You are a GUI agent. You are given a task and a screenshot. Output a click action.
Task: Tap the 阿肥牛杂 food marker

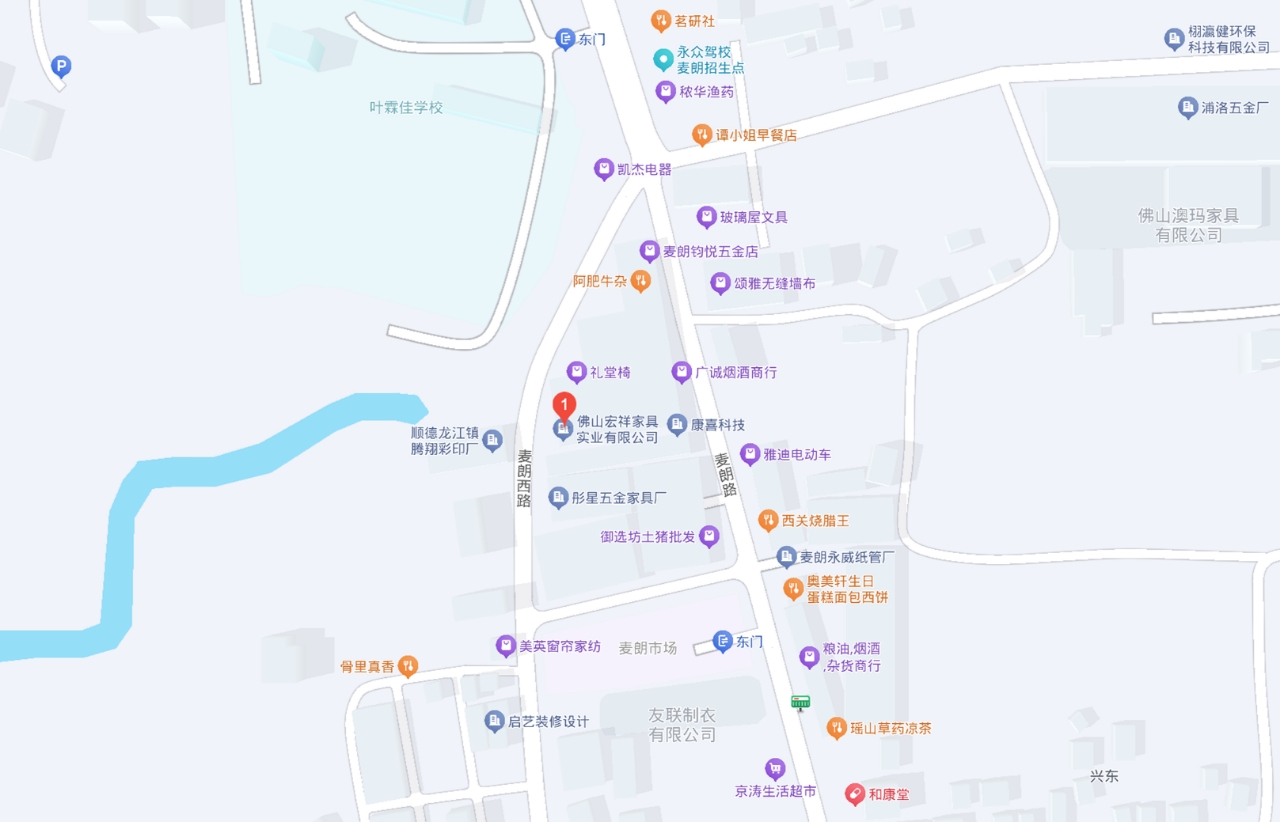[x=640, y=281]
